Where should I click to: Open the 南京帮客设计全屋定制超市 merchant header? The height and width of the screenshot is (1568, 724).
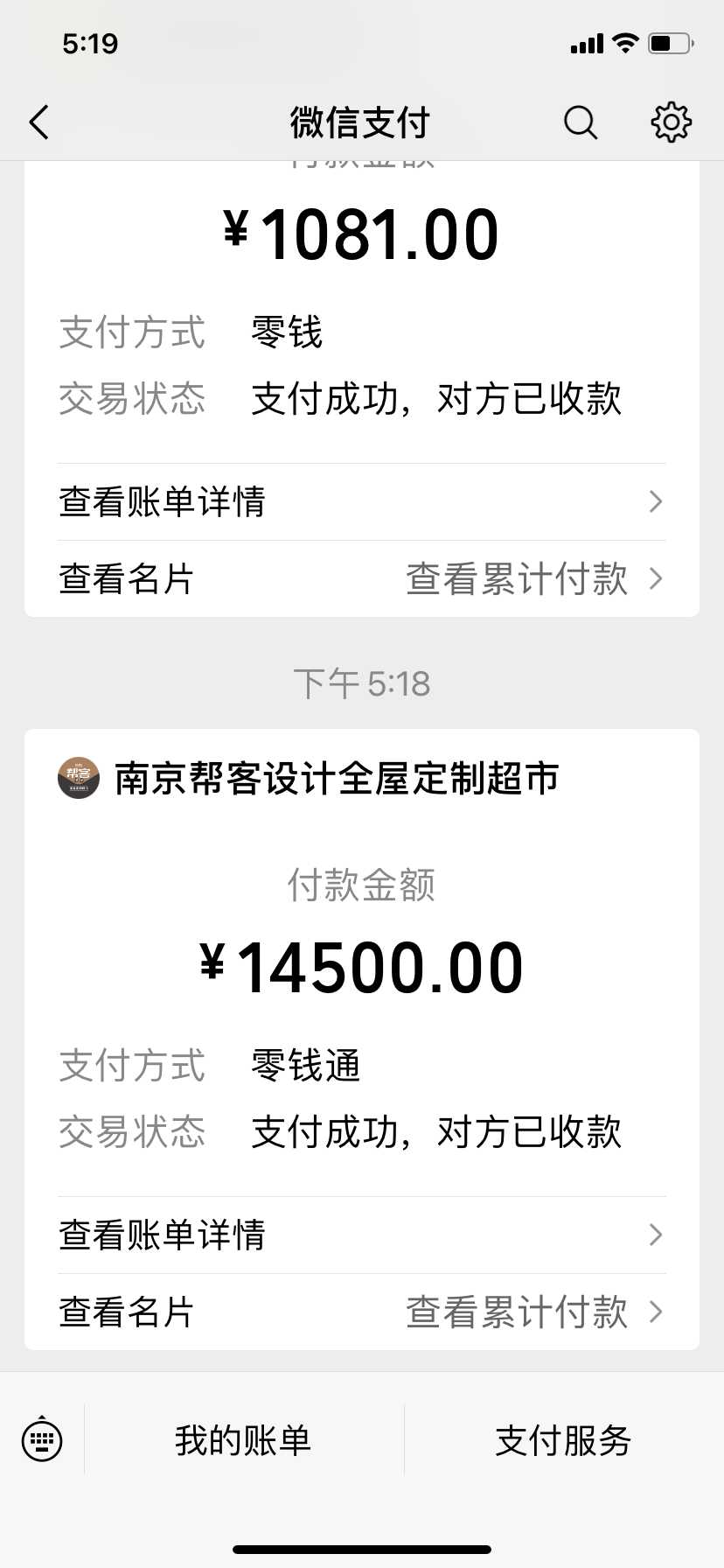click(308, 778)
